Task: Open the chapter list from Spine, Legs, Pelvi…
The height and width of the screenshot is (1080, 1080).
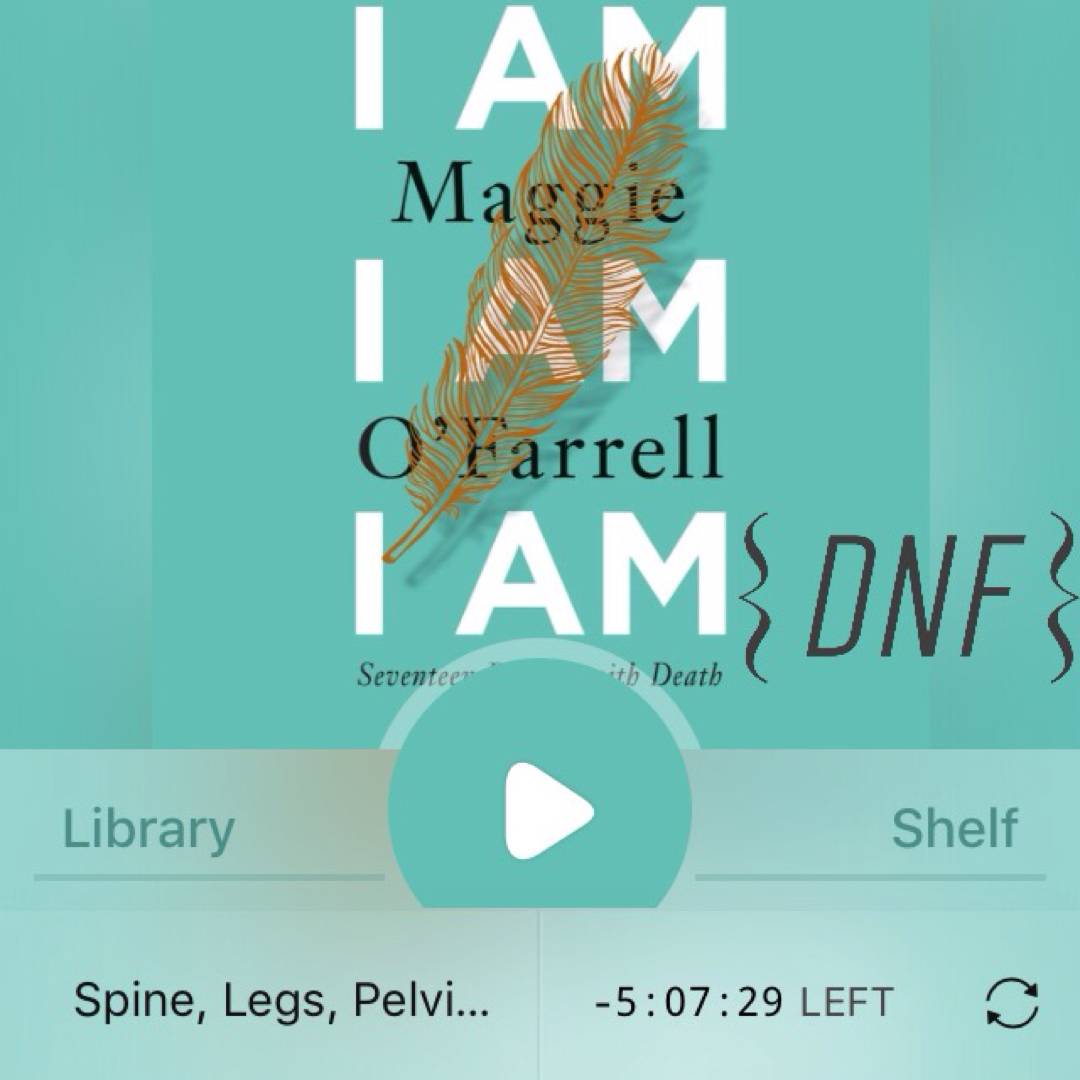Action: [x=282, y=1000]
